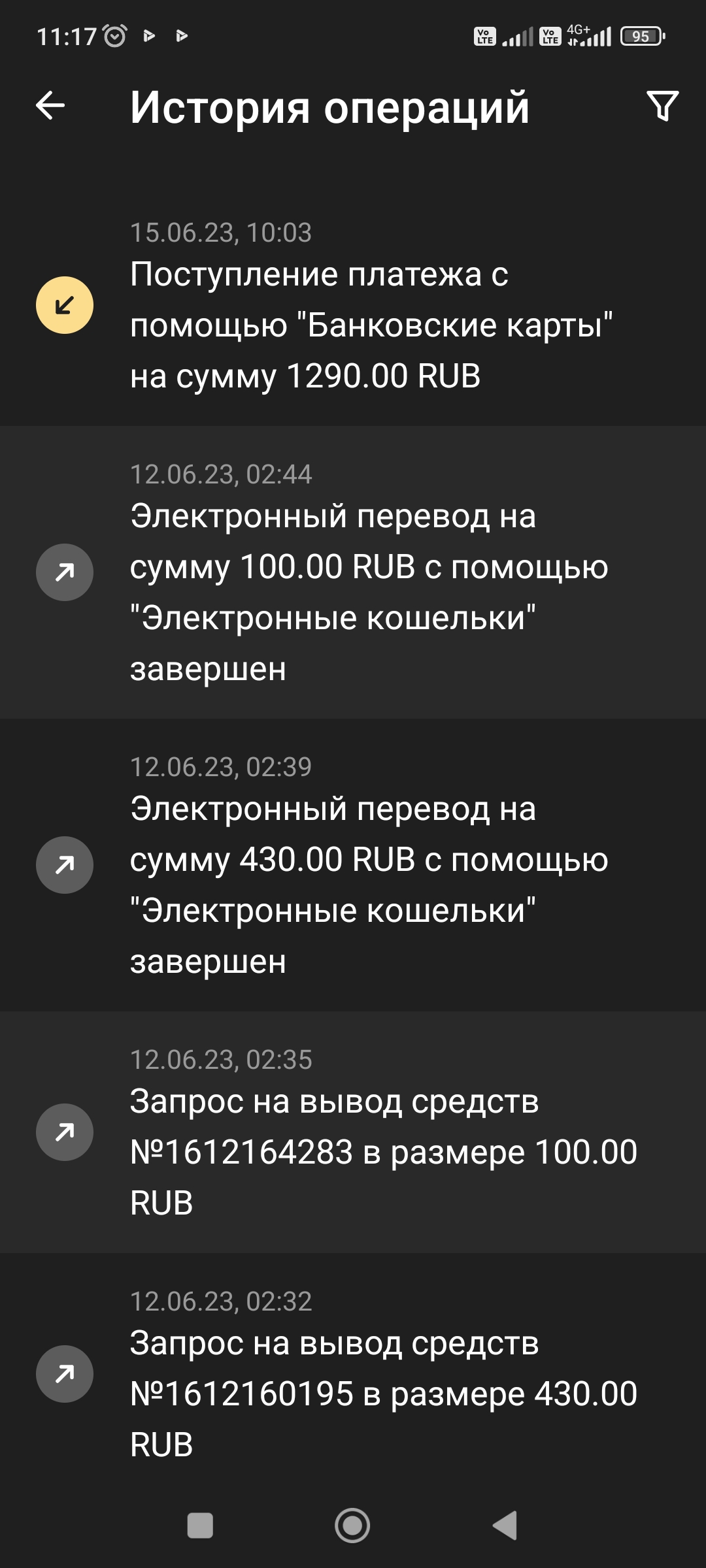Viewport: 706px width, 1568px height.
Task: Open the 1290.00 RUB payment from 15.06.23
Action: click(x=353, y=306)
